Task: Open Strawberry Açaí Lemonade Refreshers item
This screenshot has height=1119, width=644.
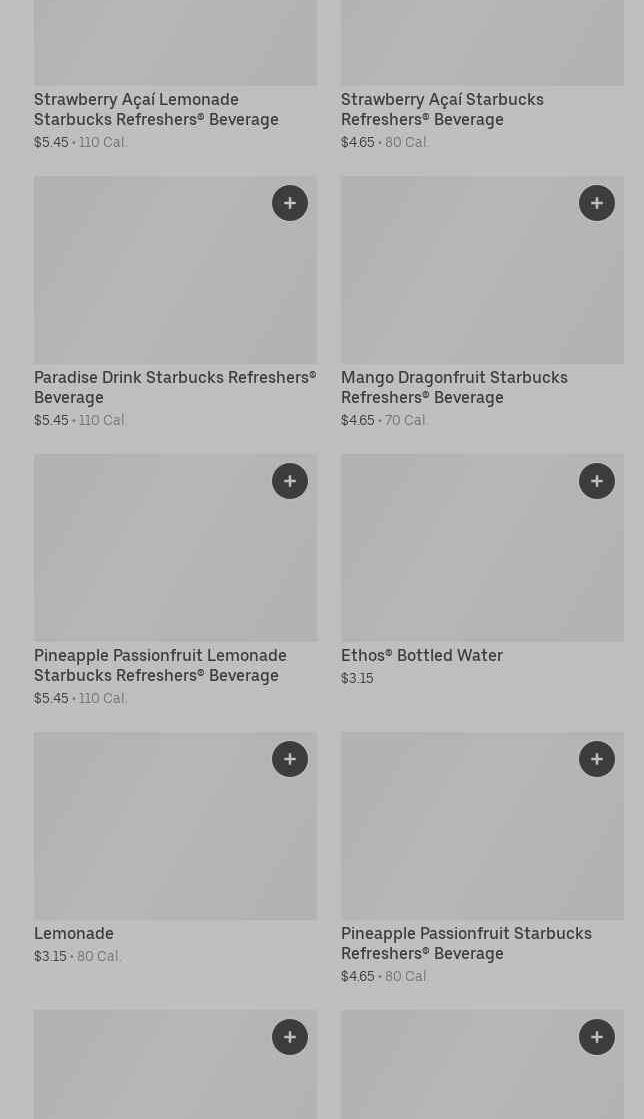Action: 156,109
